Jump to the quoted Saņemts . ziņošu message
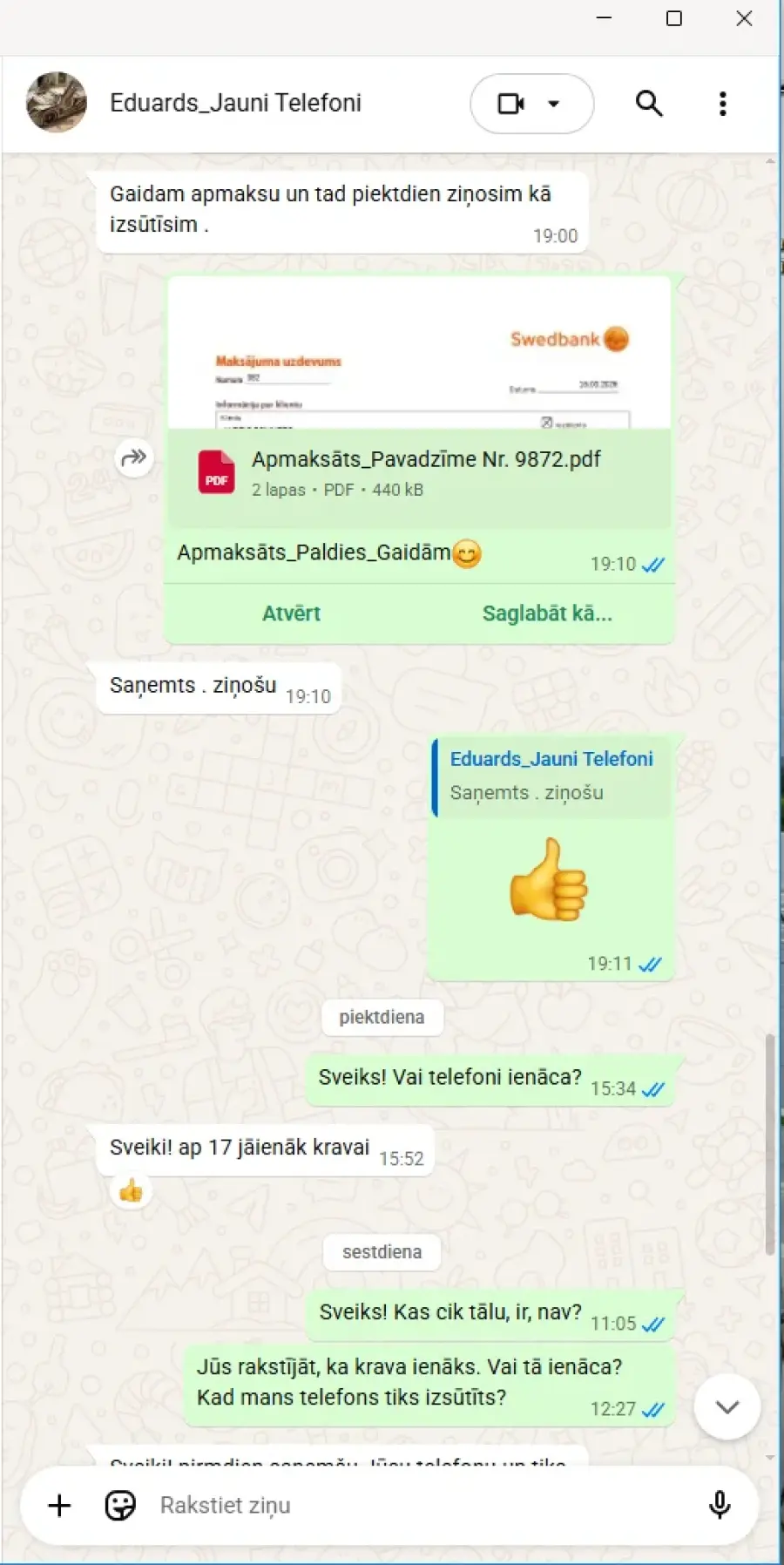784x1565 pixels. point(551,776)
